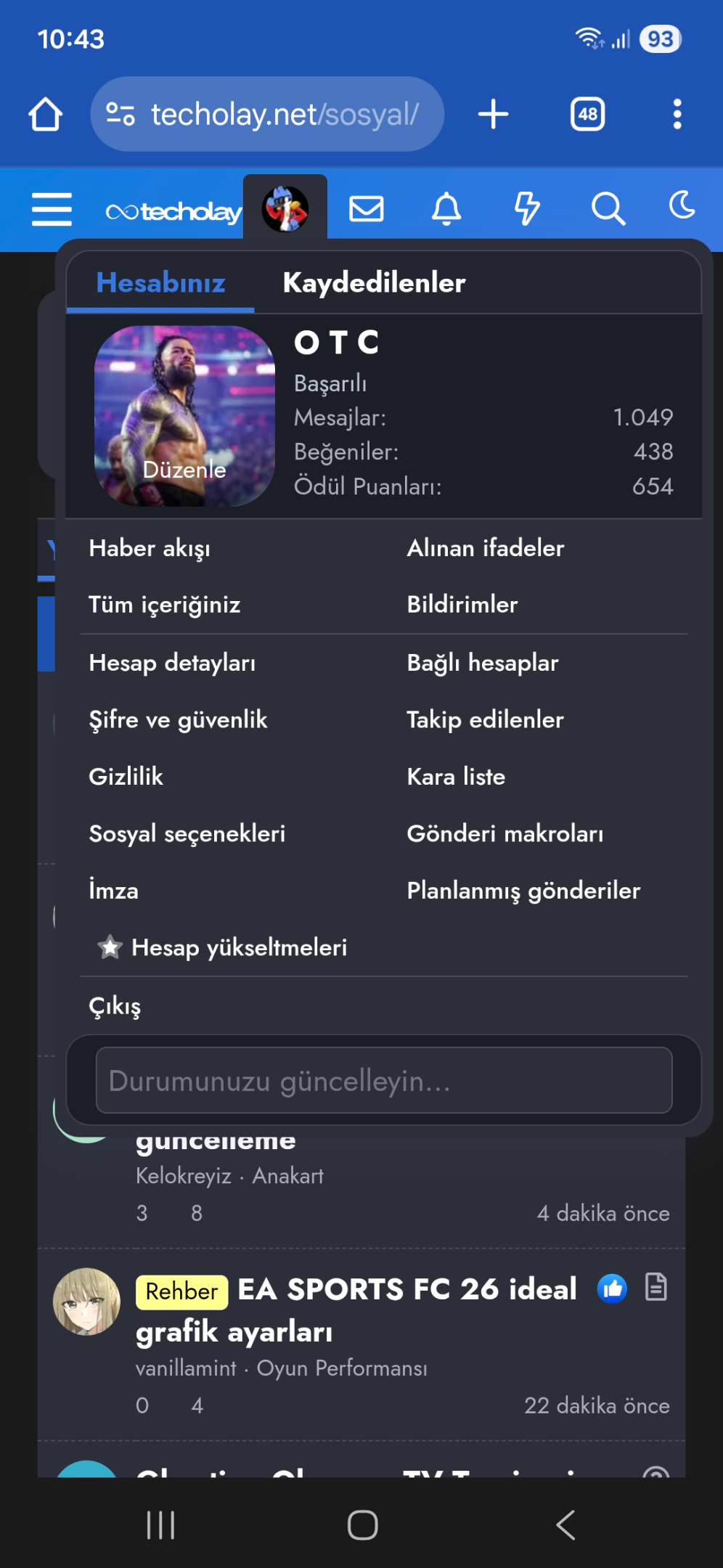Go to Hesap detayları
Viewport: 723px width, 1568px height.
[172, 663]
